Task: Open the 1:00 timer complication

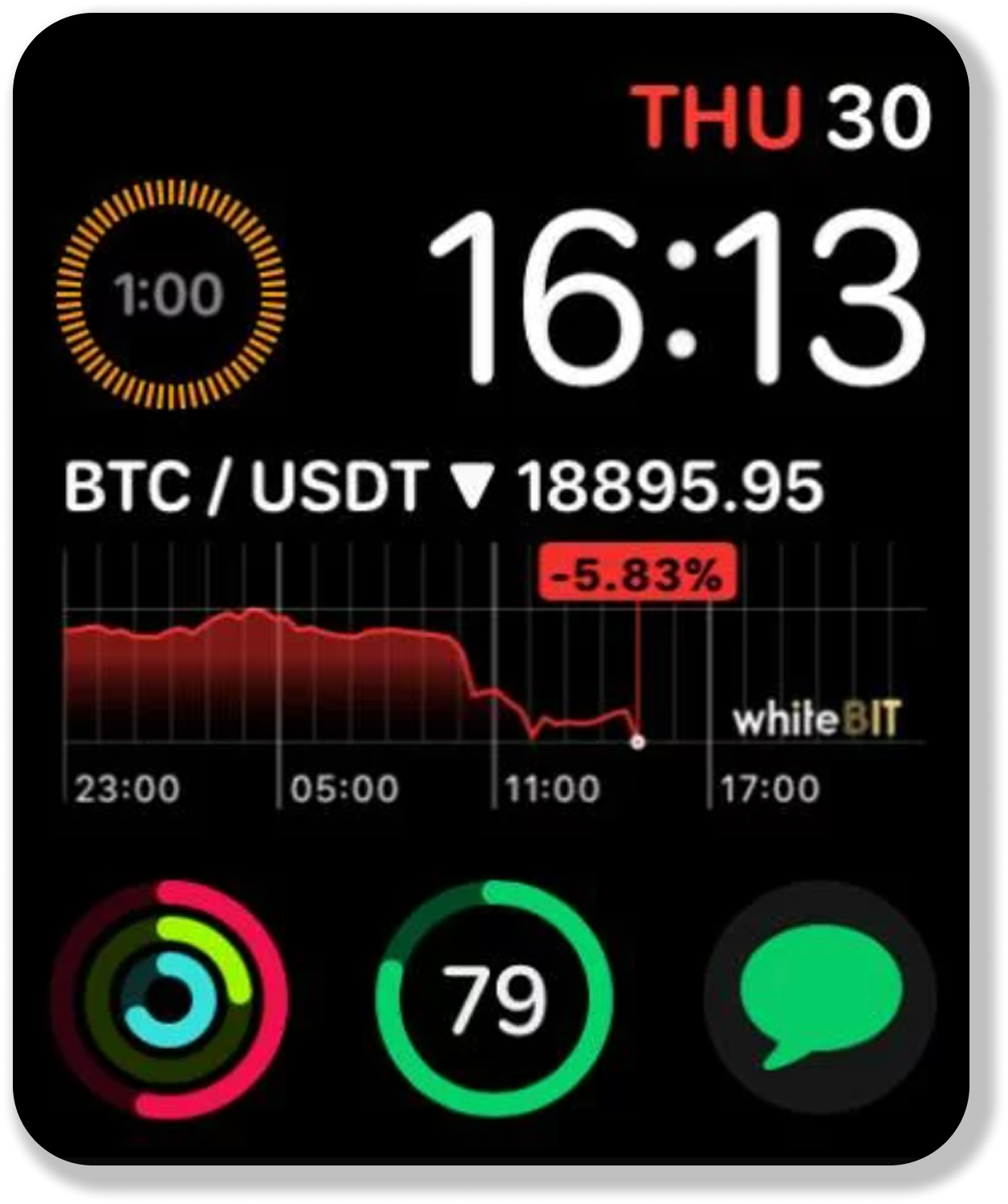Action: (171, 295)
